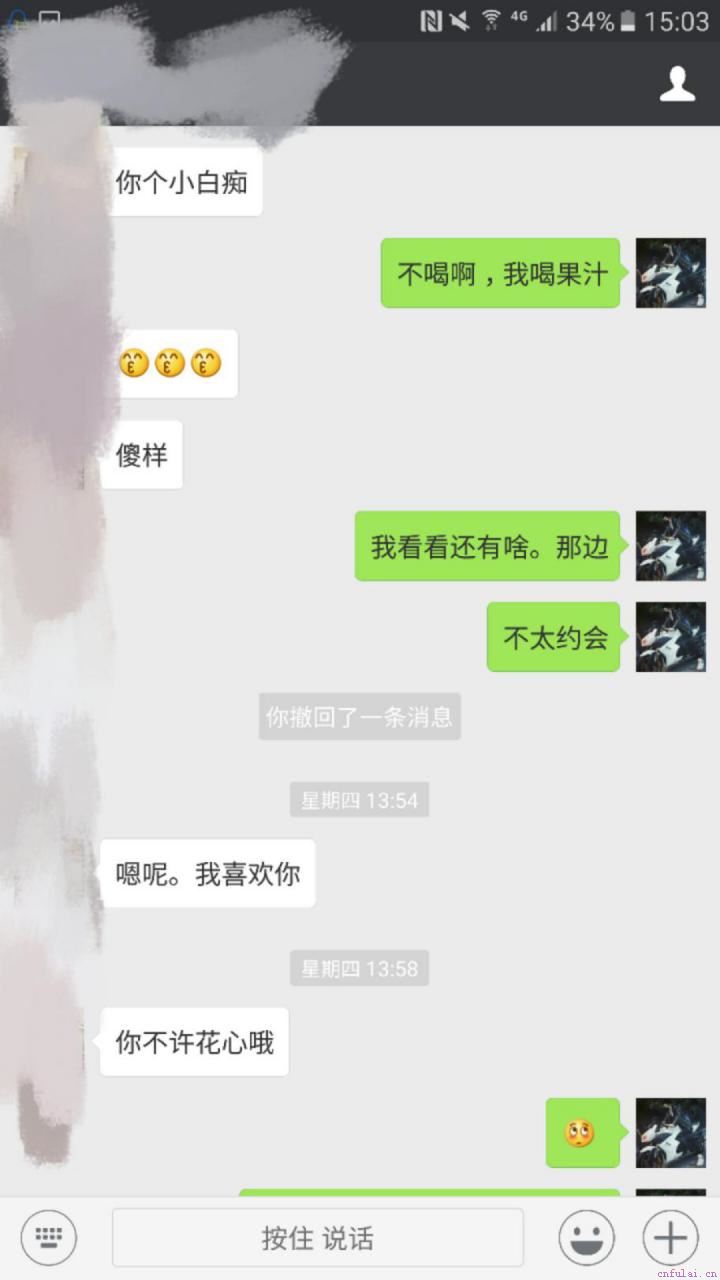The height and width of the screenshot is (1280, 720).
Task: Tap sender avatar beside 不太约会
Action: [671, 637]
